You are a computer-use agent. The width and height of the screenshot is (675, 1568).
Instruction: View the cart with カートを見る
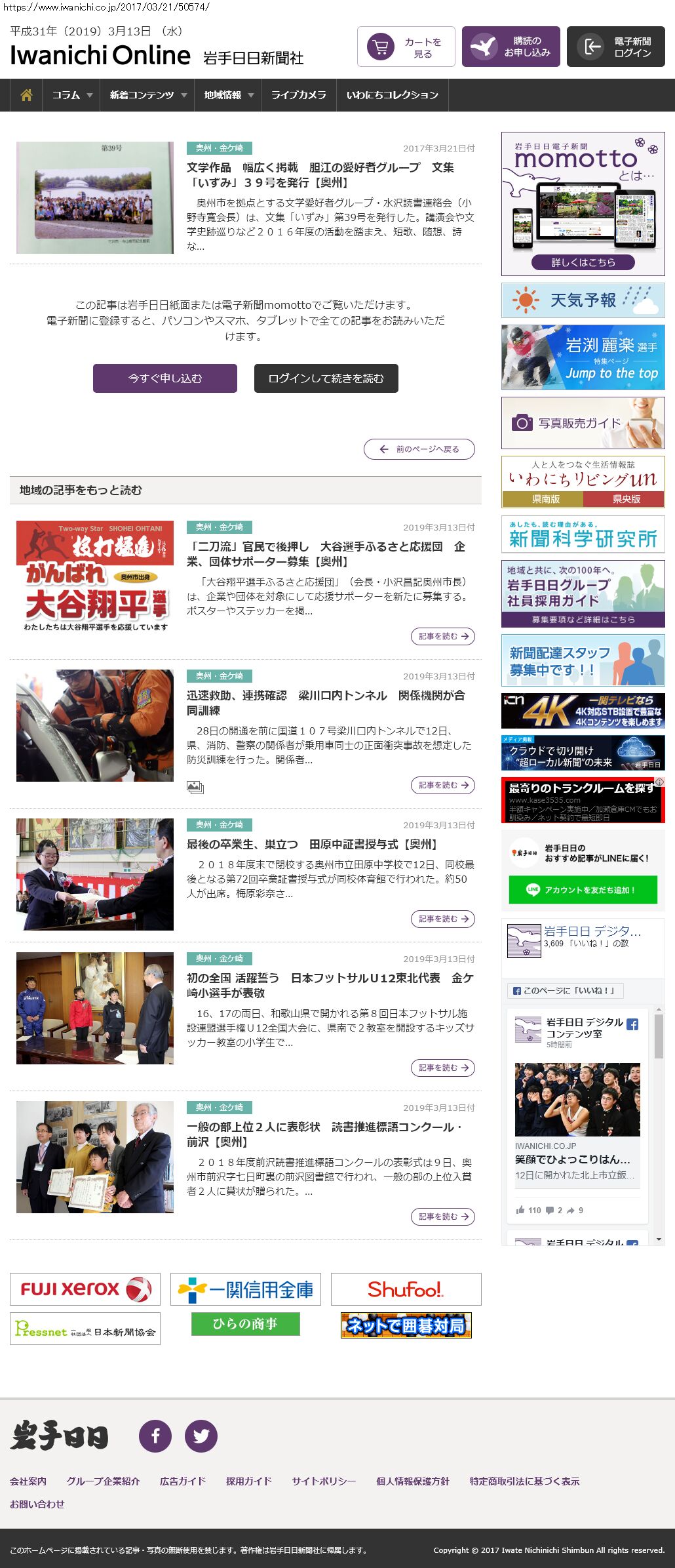pyautogui.click(x=406, y=47)
